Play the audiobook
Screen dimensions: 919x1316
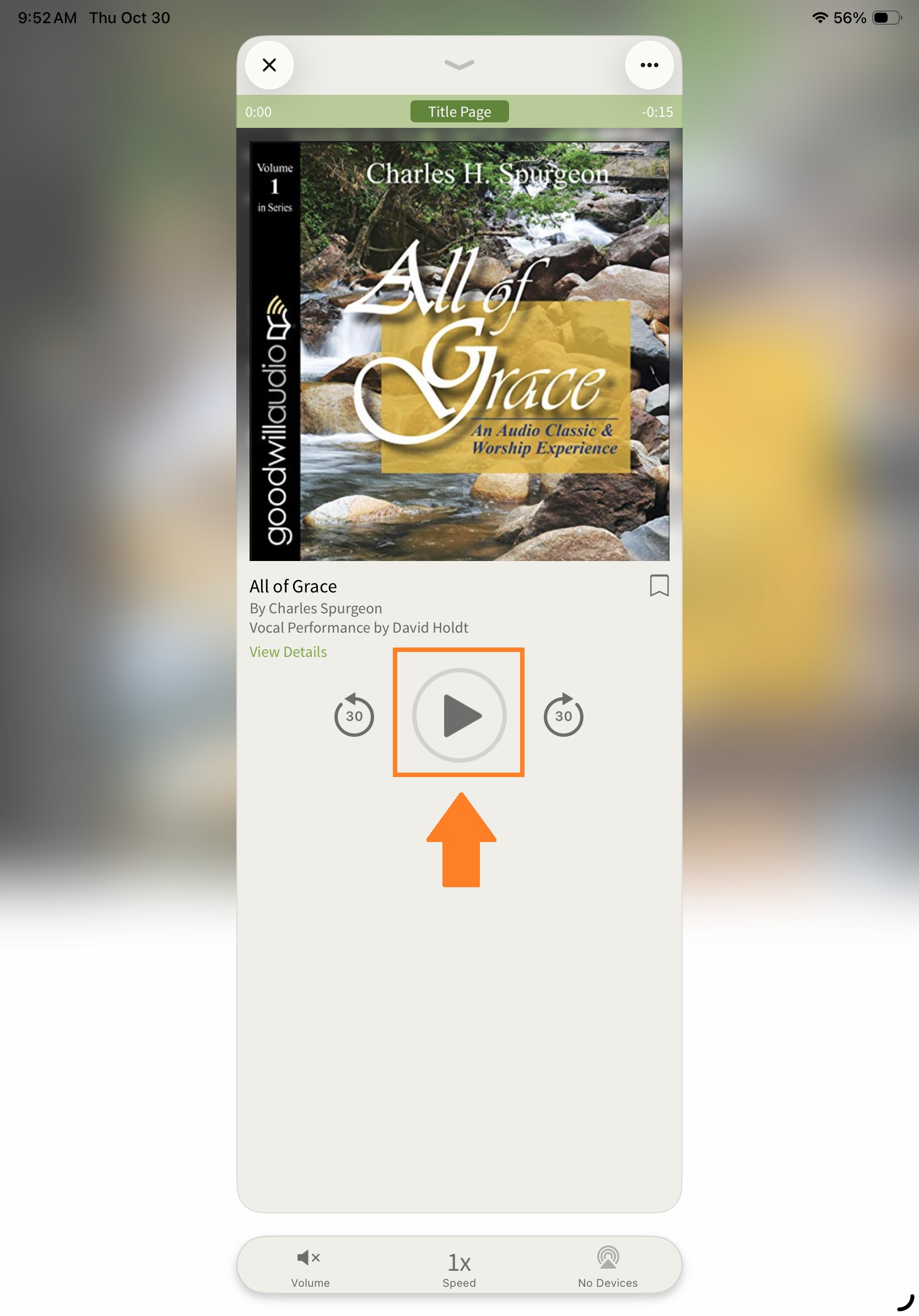pyautogui.click(x=459, y=715)
